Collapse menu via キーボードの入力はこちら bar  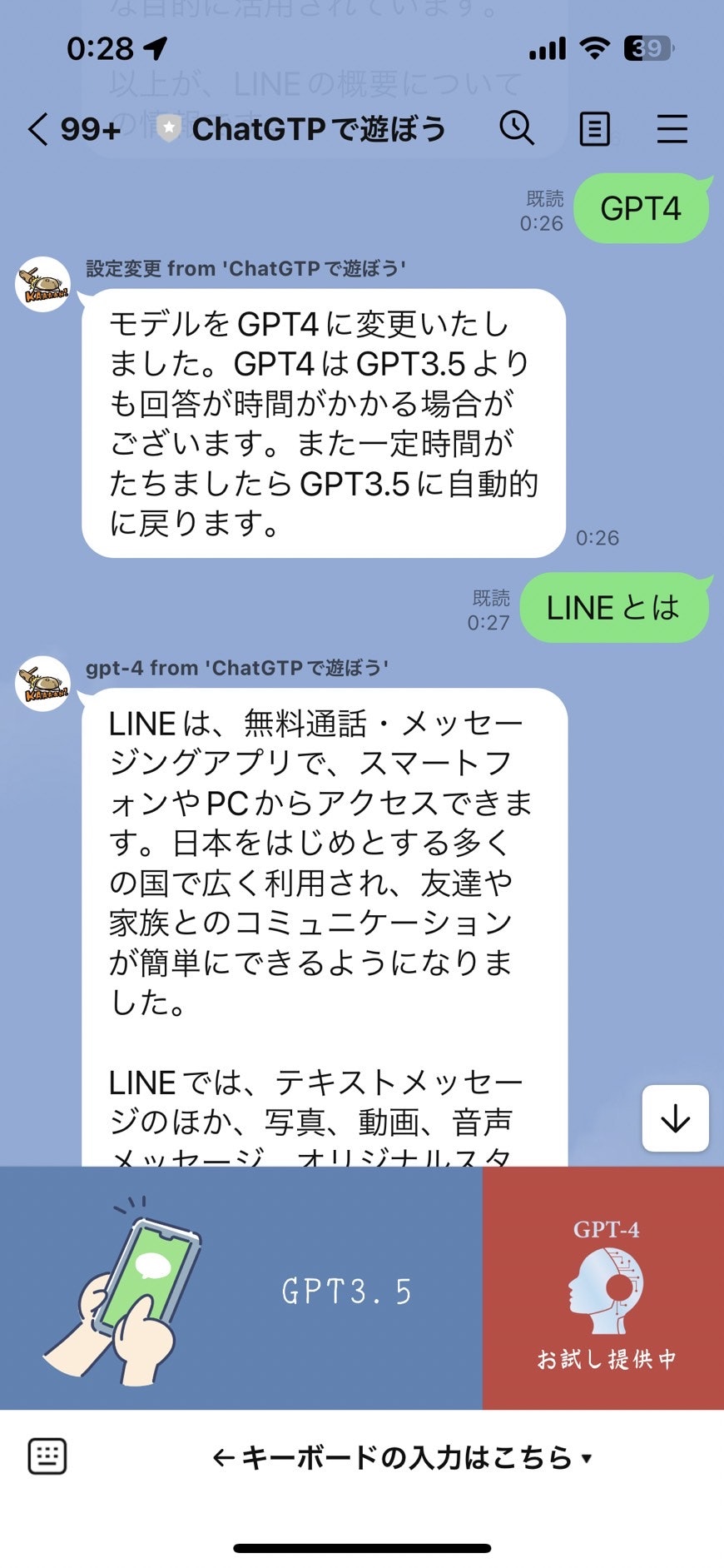(403, 1457)
